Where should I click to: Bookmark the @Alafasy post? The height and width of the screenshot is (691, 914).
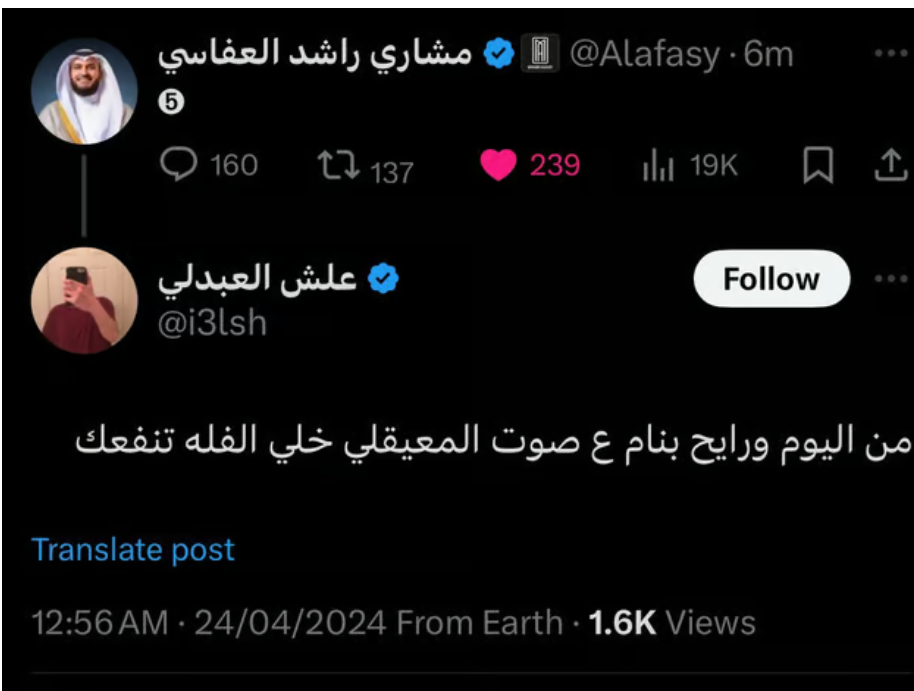point(818,168)
